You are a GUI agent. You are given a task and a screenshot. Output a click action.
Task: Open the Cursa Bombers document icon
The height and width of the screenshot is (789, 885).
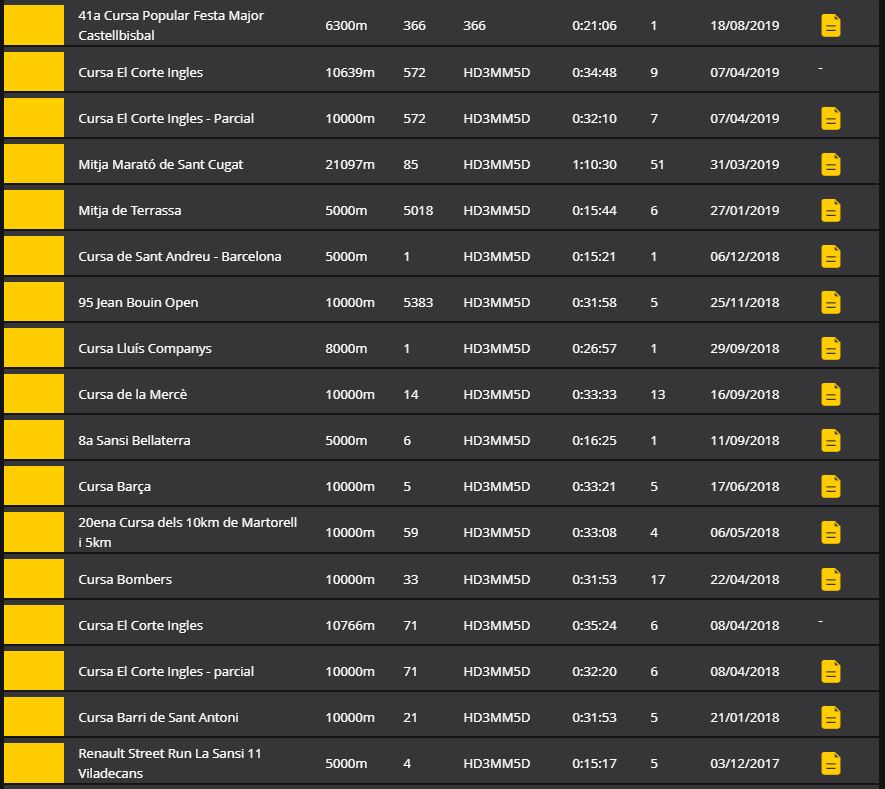click(x=830, y=579)
